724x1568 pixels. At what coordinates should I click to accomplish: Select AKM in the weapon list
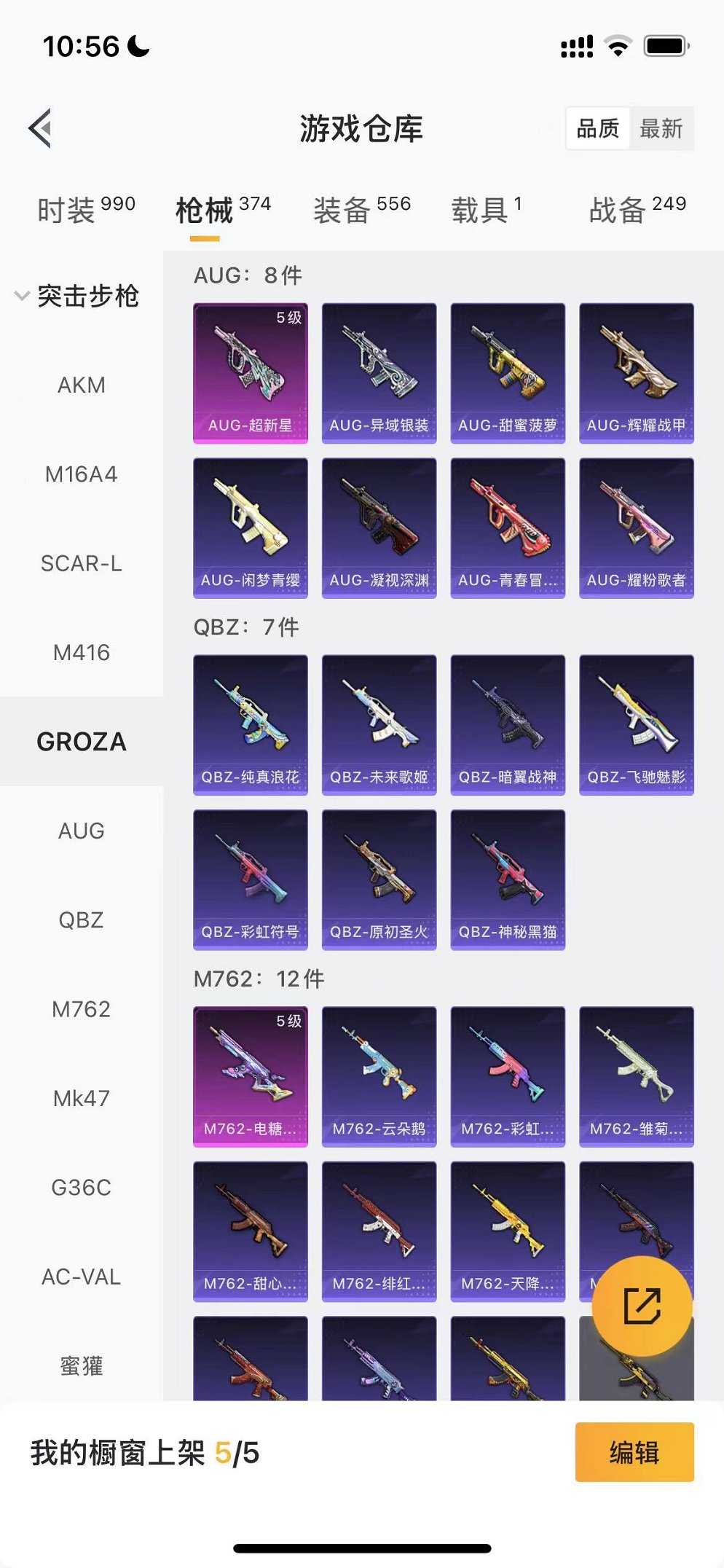82,385
